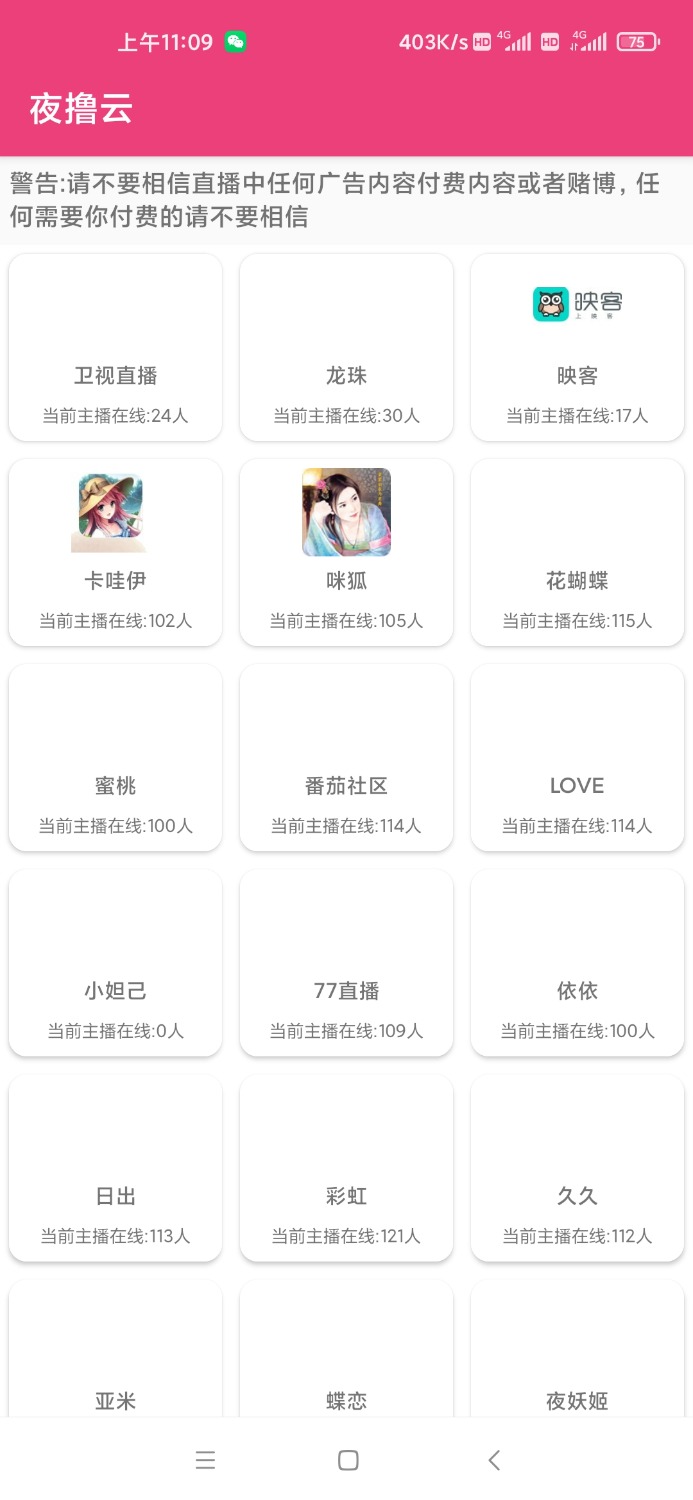Return to the home screen
Viewport: 693px width, 1500px height.
pos(347,1460)
